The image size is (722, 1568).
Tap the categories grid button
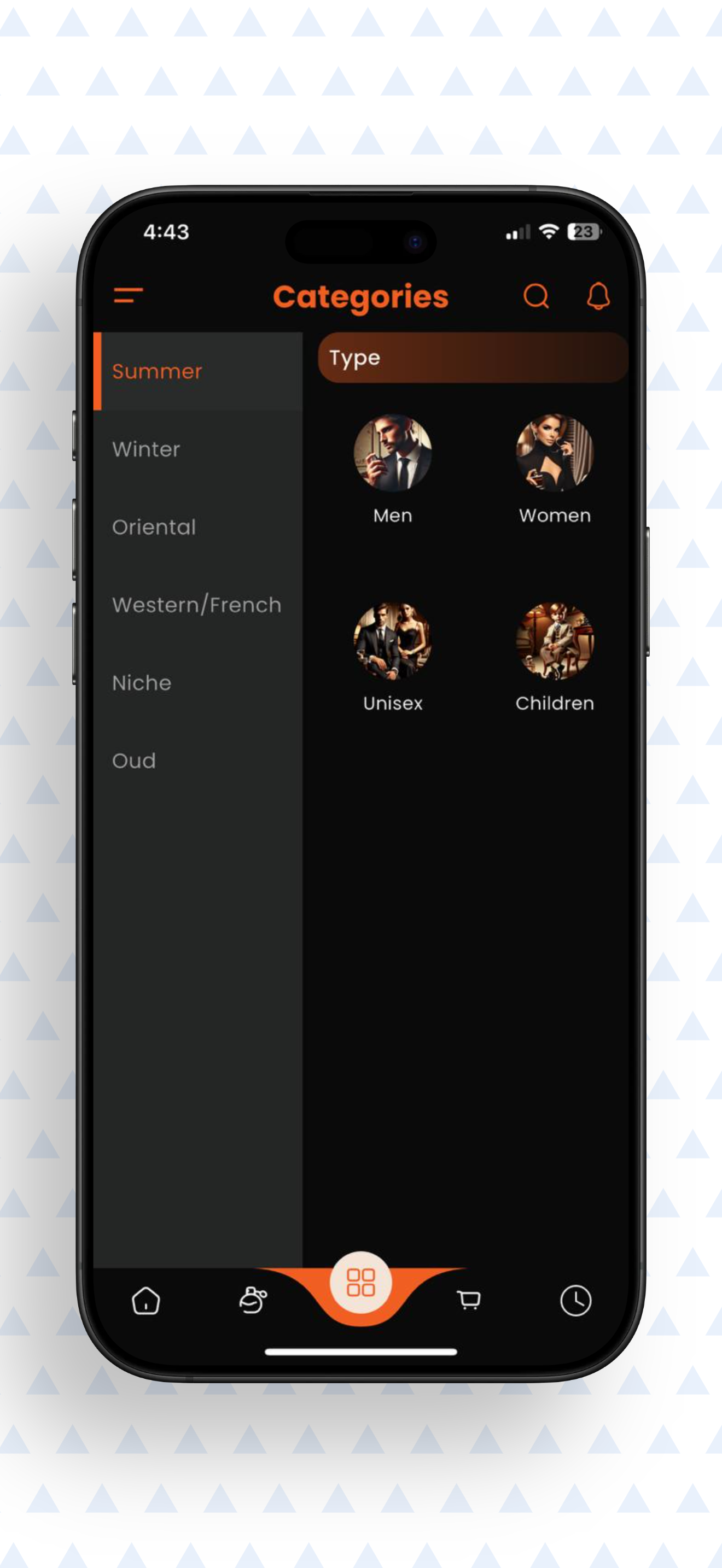click(360, 1282)
